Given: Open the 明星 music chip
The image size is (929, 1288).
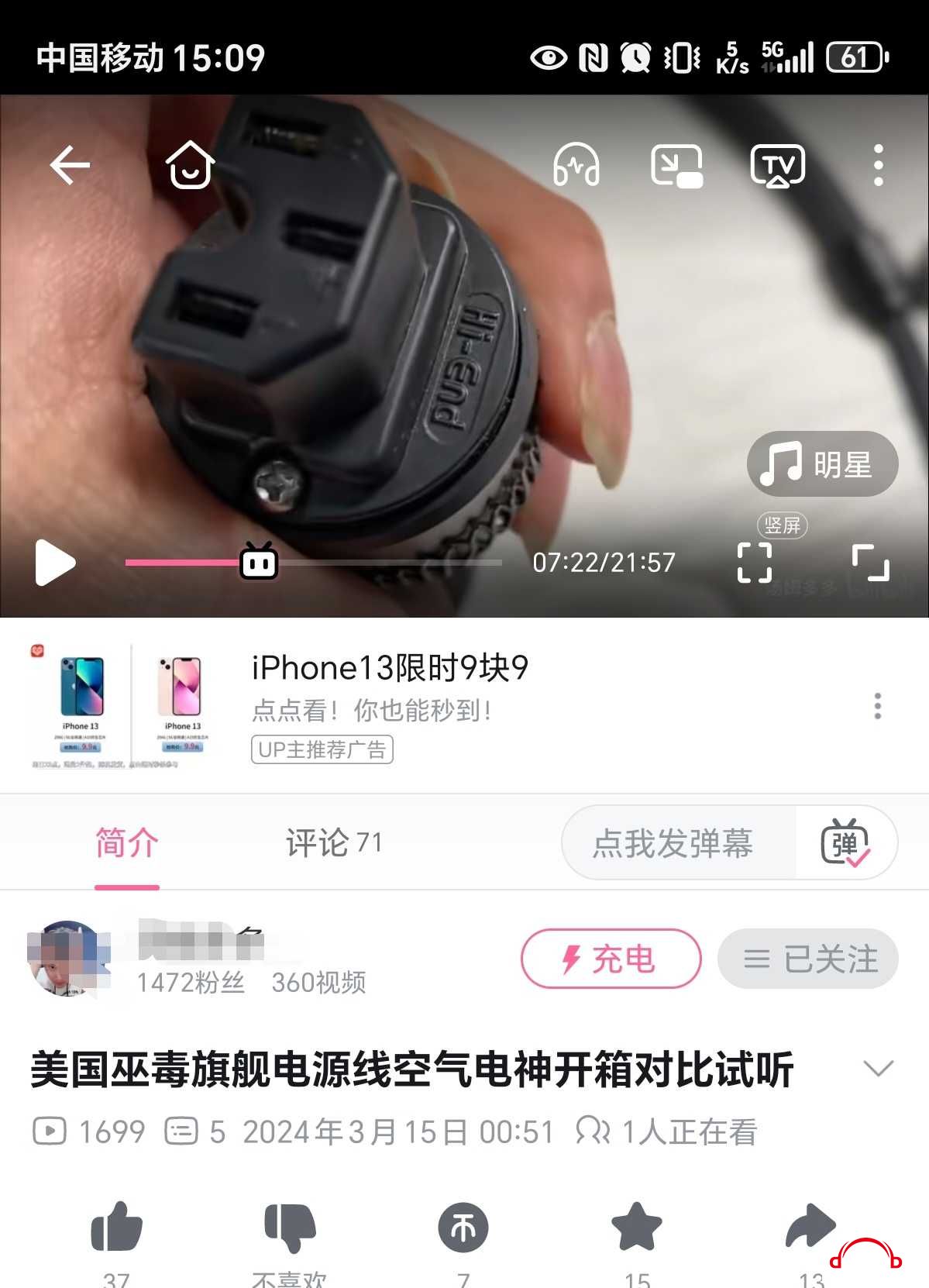Looking at the screenshot, I should [822, 464].
